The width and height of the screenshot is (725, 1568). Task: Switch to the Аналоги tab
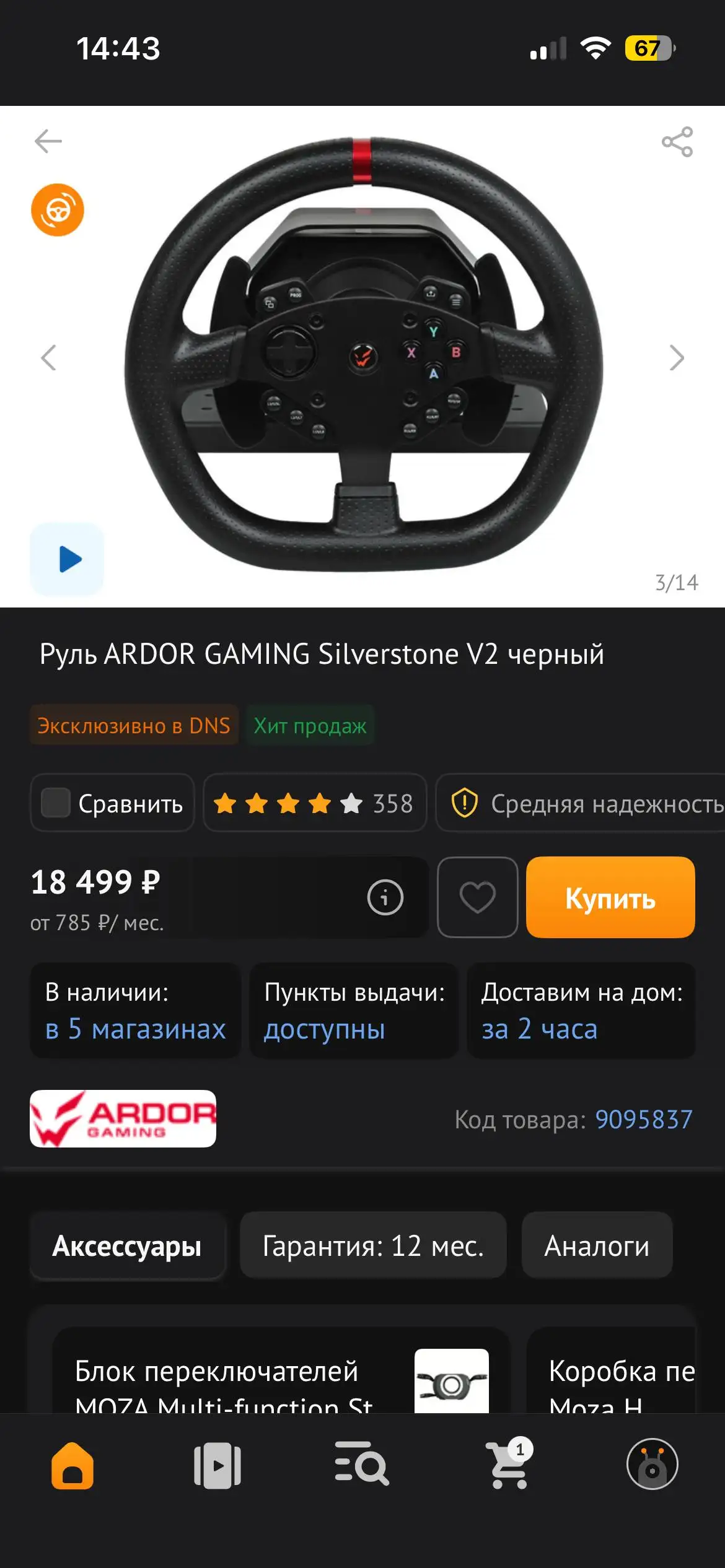[597, 1245]
